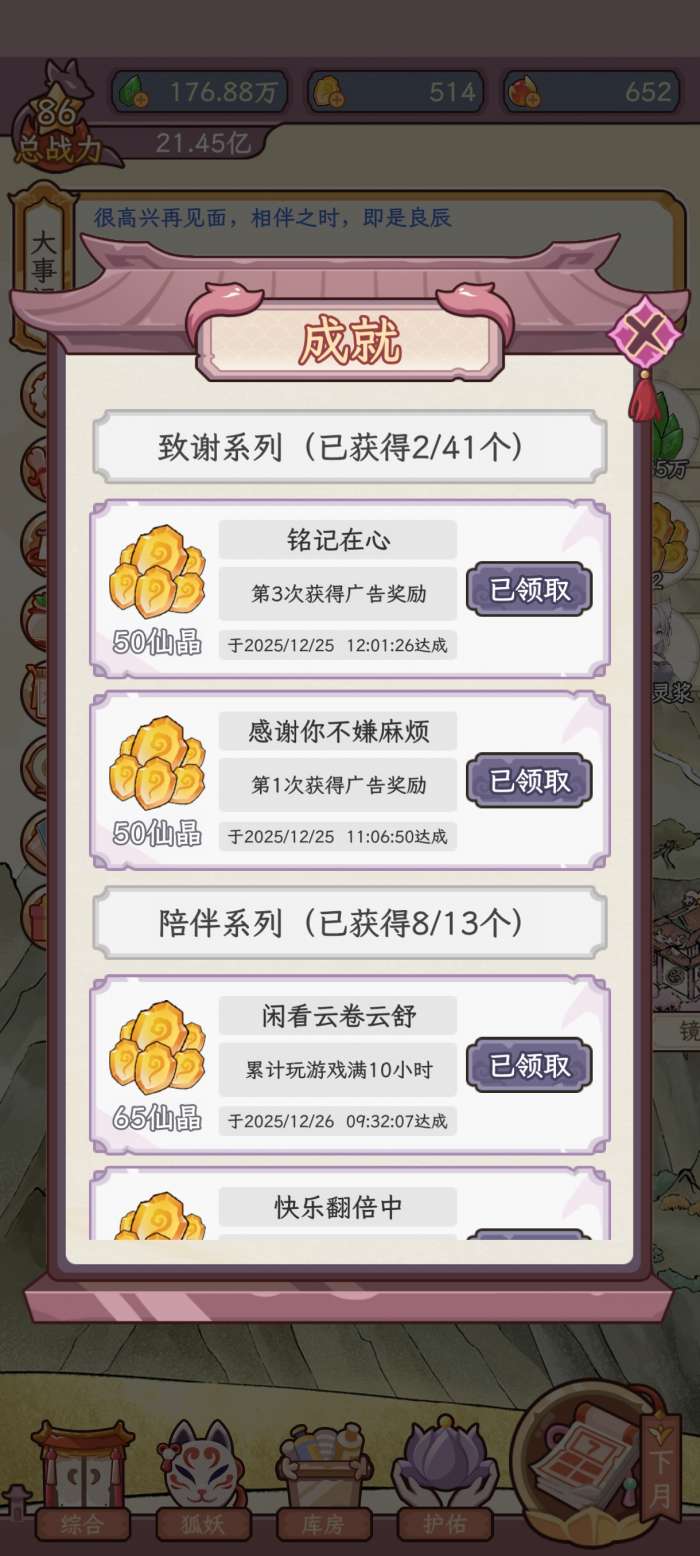Tap 已领取 button for 感谢你不嫌麻烦
Screen dimensions: 700x1556
pyautogui.click(x=529, y=780)
